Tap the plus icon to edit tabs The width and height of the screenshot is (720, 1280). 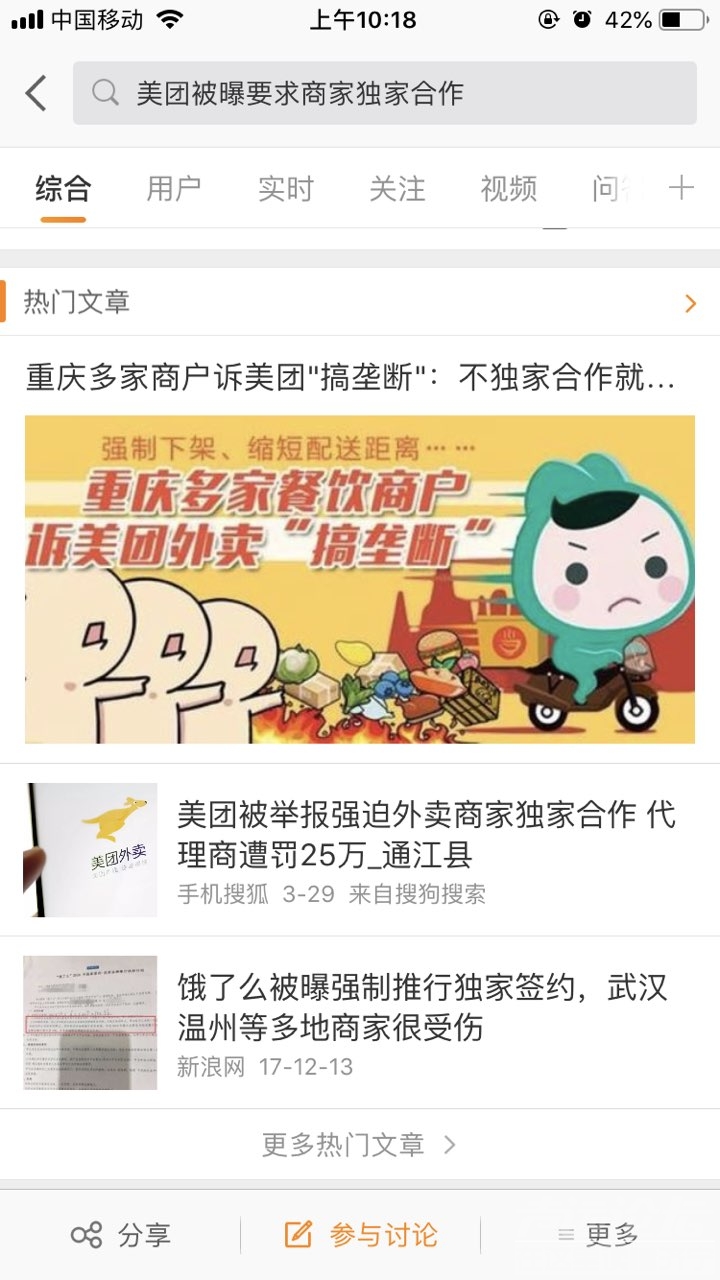(681, 188)
